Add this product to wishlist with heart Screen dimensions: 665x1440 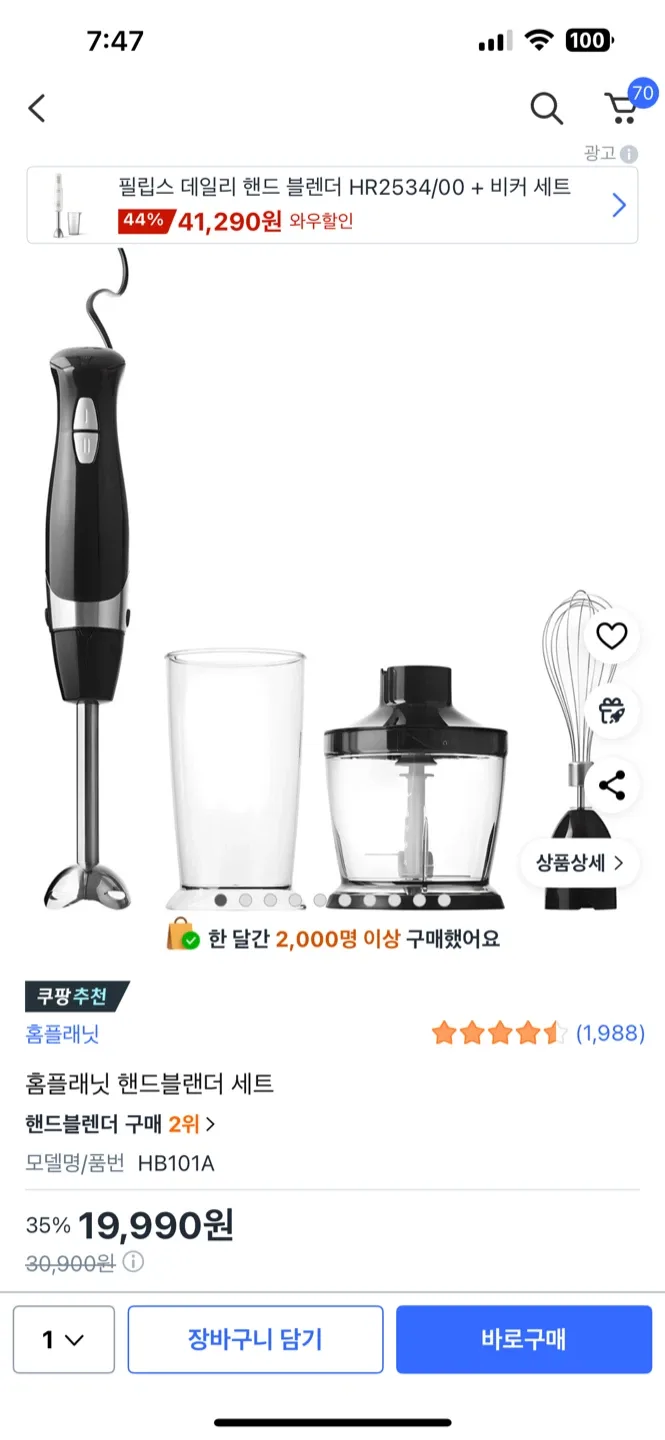coord(611,636)
